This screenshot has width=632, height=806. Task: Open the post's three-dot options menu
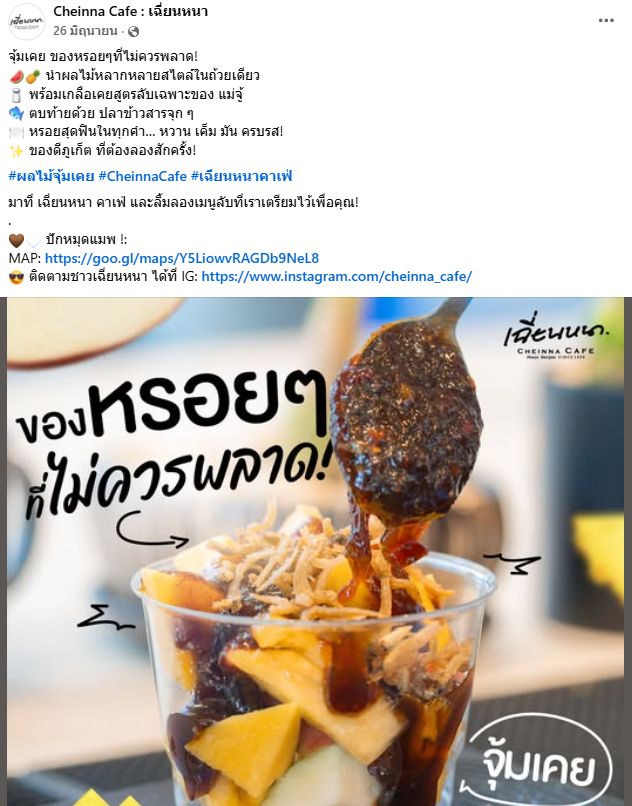(x=607, y=20)
